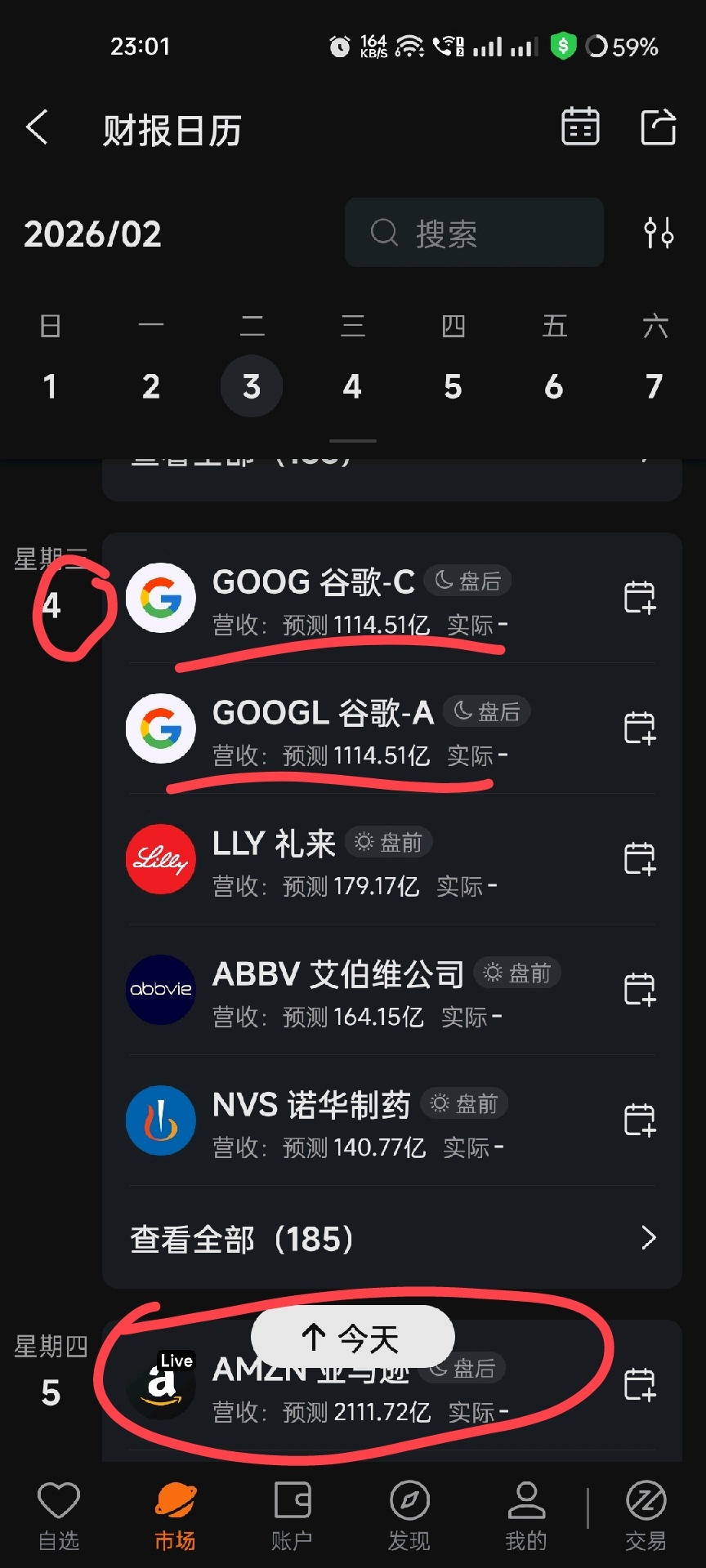The image size is (706, 1568).
Task: Switch to the 我的 tab
Action: tap(526, 1516)
